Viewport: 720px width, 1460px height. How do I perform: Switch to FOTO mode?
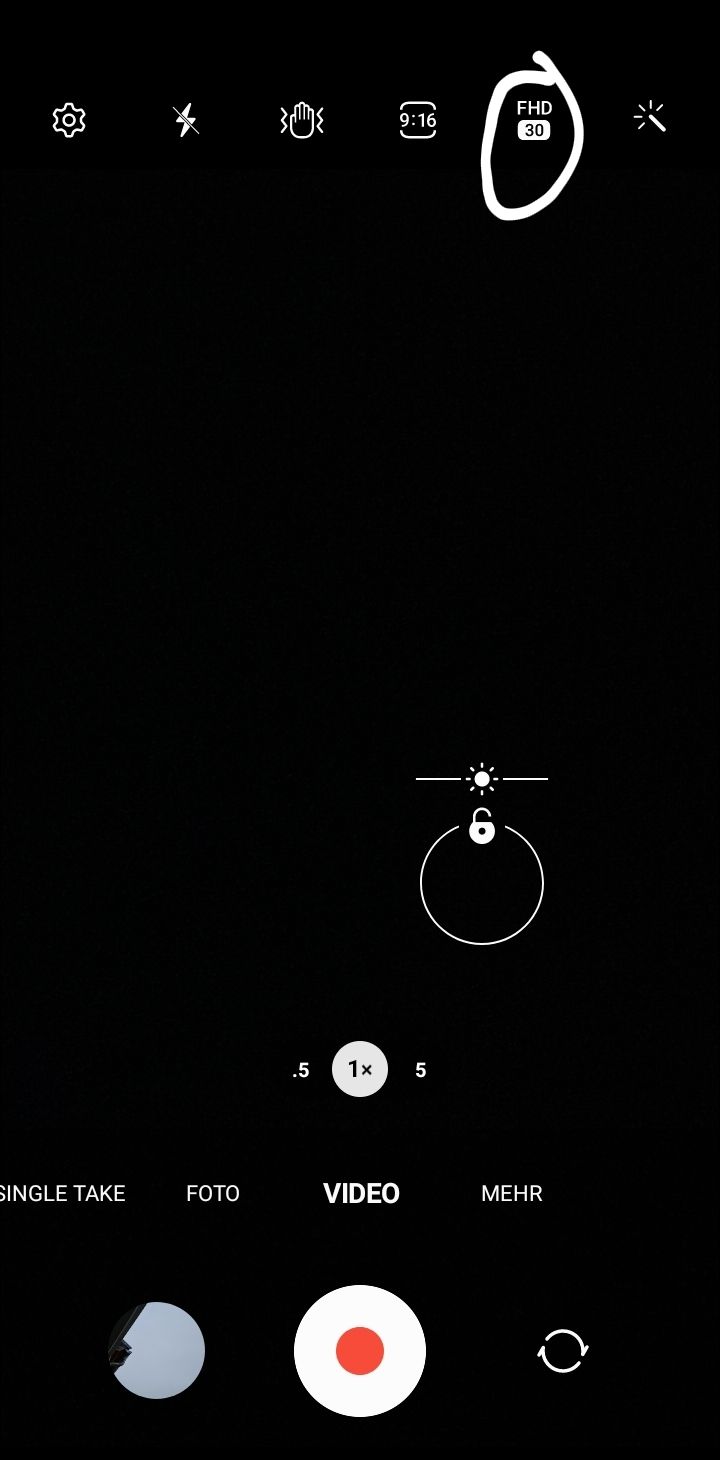tap(213, 1193)
